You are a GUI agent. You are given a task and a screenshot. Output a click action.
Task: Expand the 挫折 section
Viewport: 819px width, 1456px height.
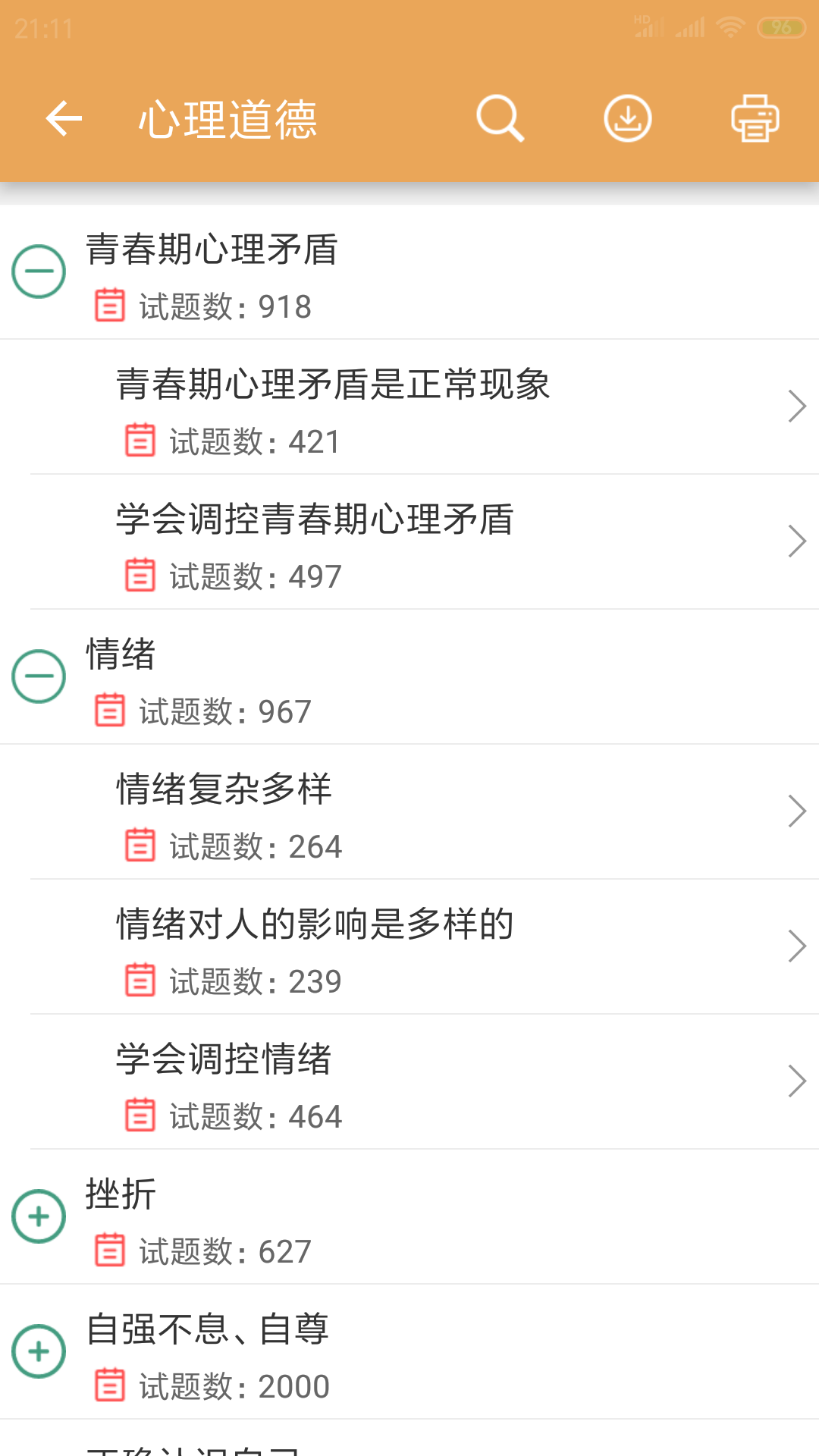pos(39,1217)
